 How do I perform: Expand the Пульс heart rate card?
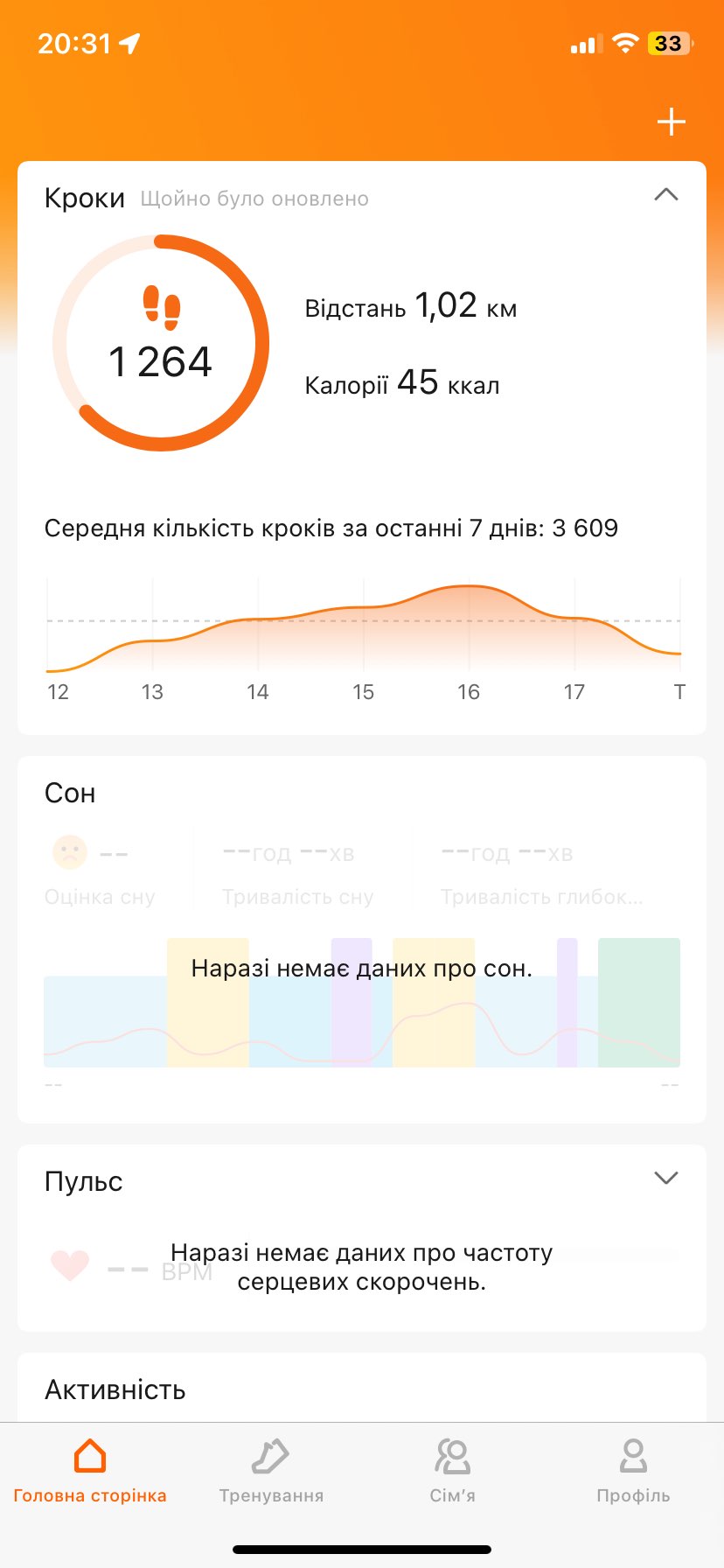click(x=665, y=1179)
